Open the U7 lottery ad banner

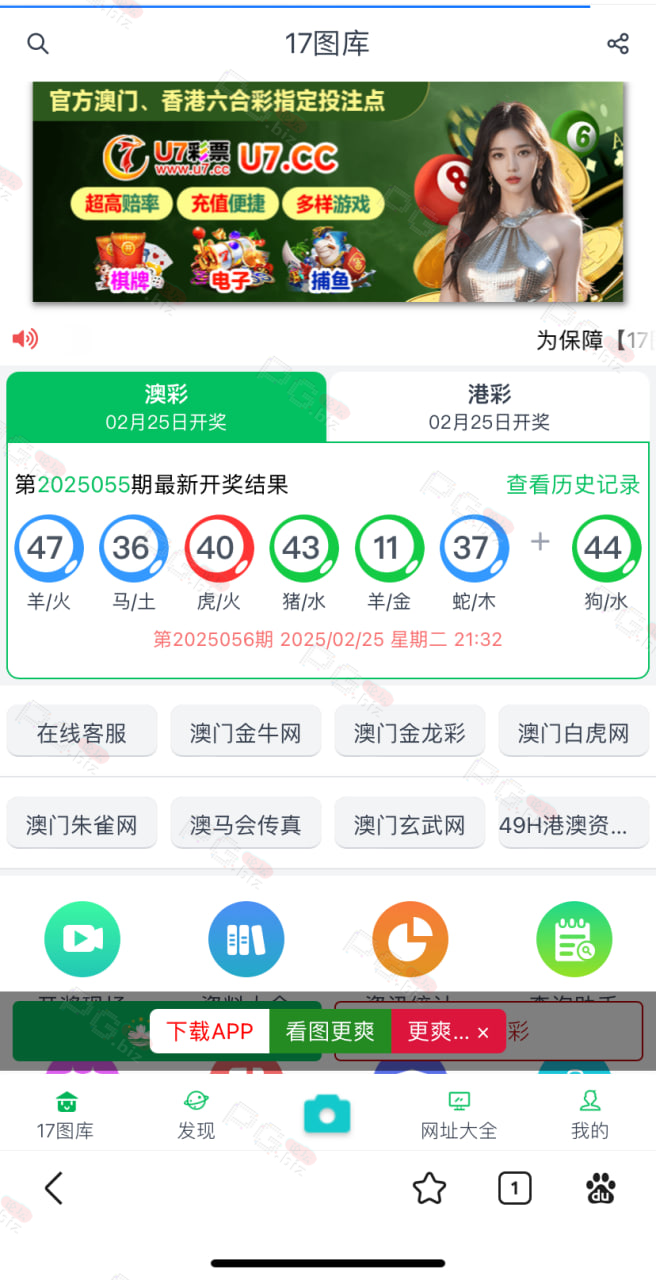[328, 192]
